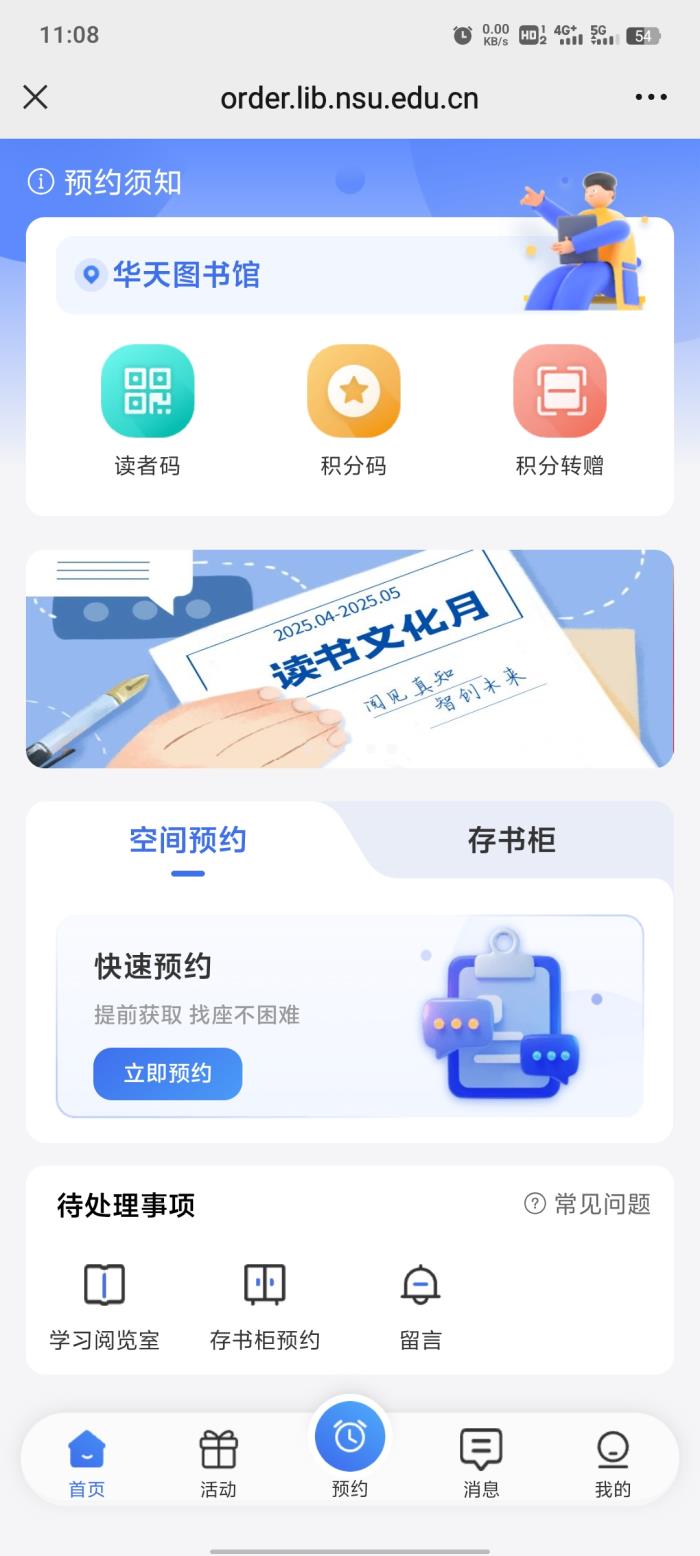View the 读书文化月 banner
Viewport: 700px width, 1556px height.
pos(349,659)
